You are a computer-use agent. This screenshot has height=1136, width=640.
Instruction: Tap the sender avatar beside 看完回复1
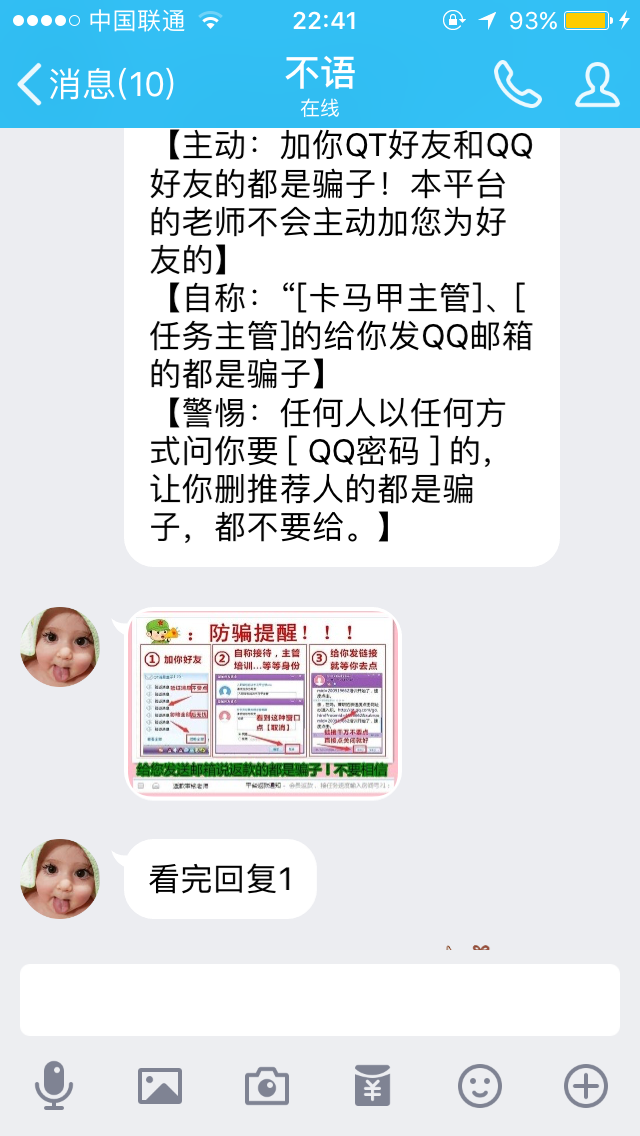(60, 879)
